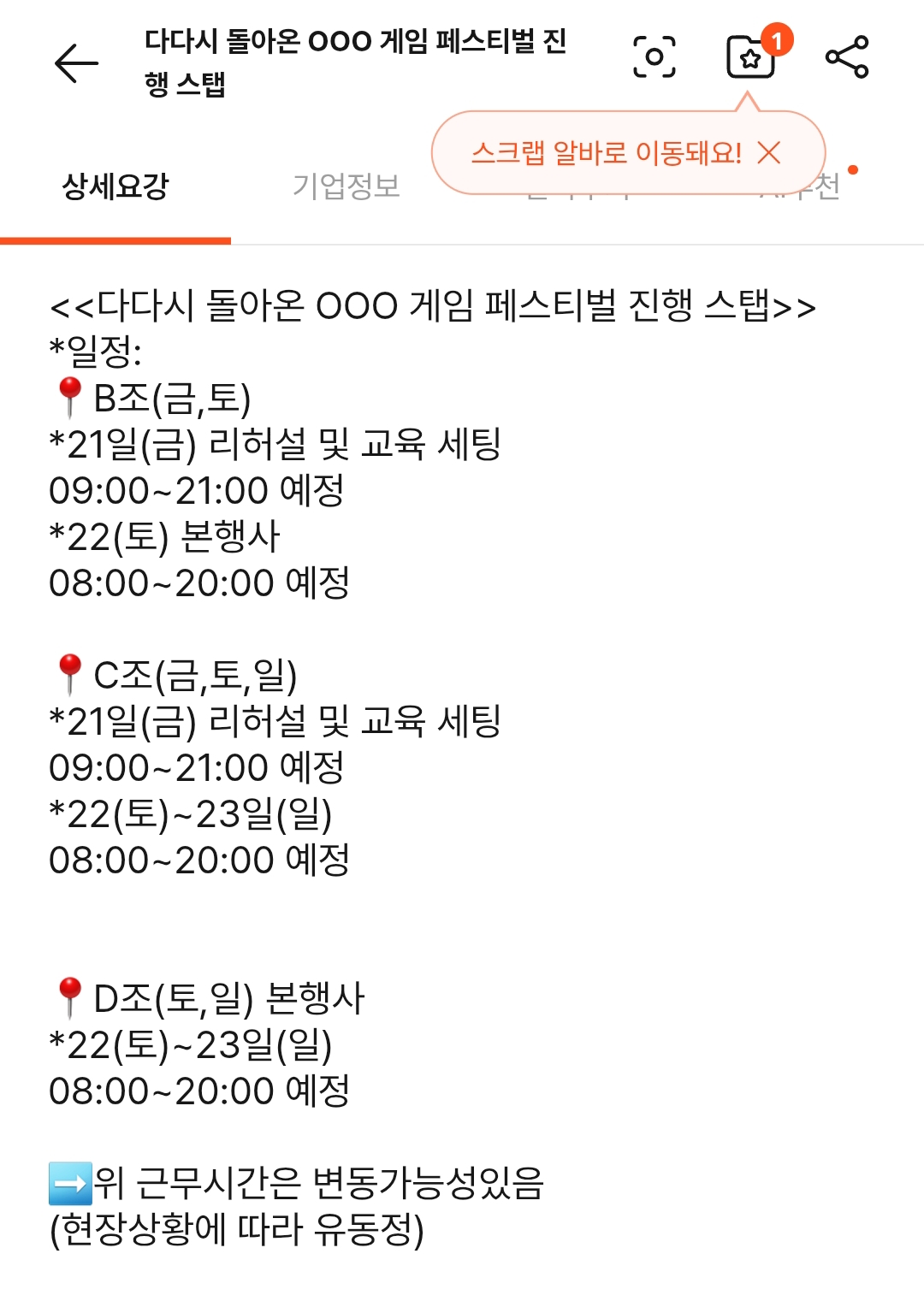Viewport: 924px width, 1307px height.
Task: Open the scrap folder with star
Action: pyautogui.click(x=750, y=58)
